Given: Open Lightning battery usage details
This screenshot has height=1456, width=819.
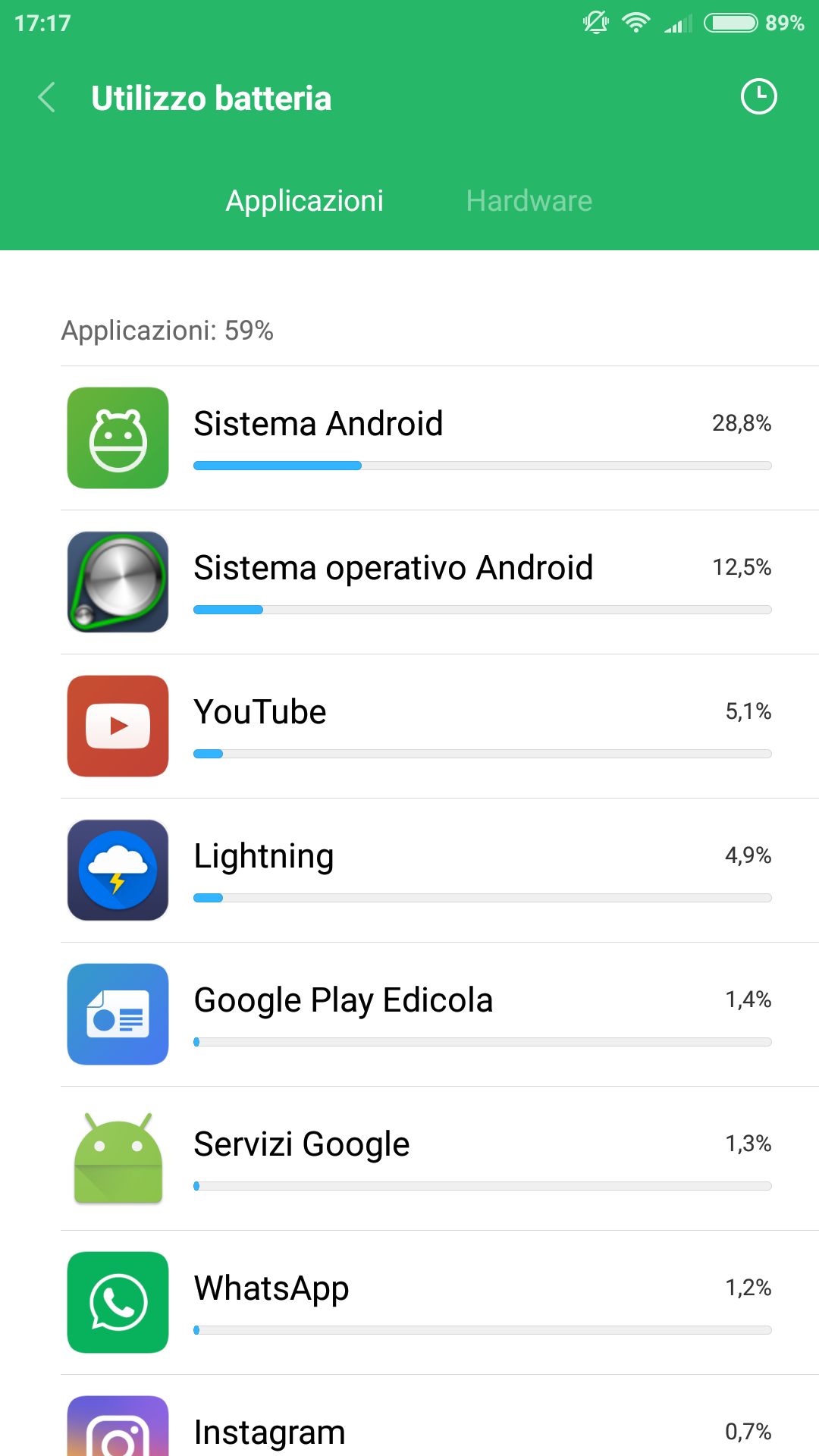Looking at the screenshot, I should [x=440, y=871].
